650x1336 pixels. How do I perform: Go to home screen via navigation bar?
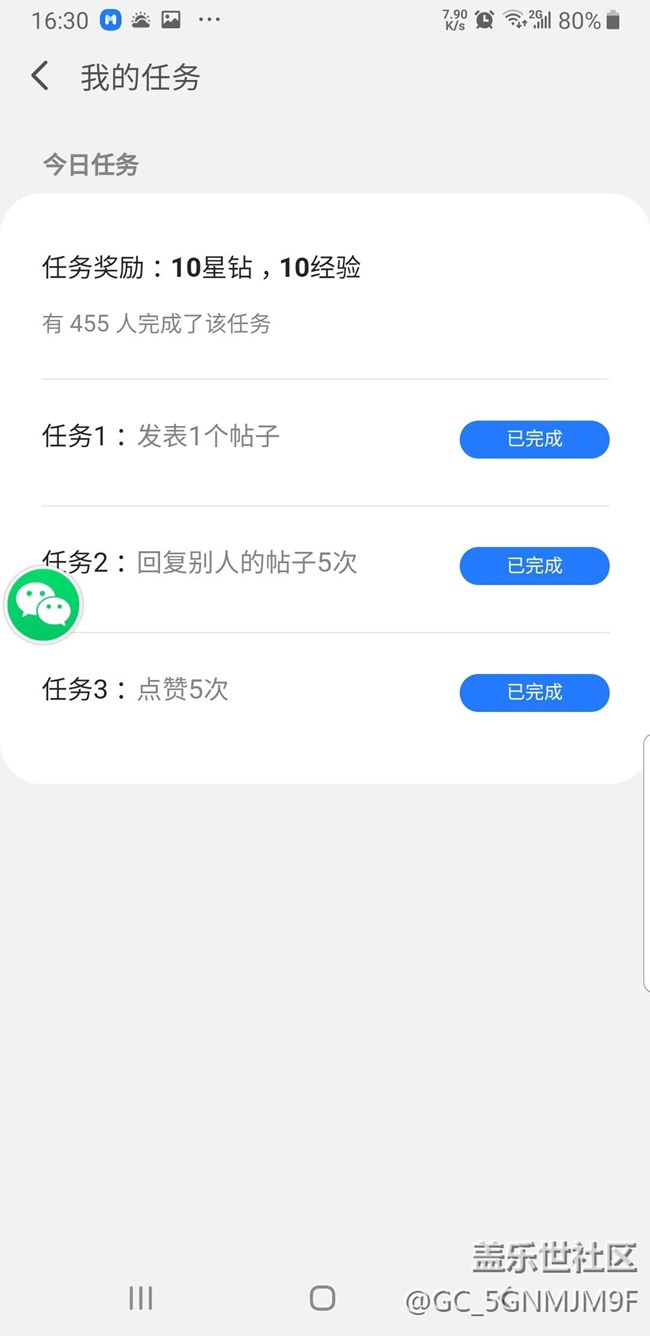pos(322,1298)
